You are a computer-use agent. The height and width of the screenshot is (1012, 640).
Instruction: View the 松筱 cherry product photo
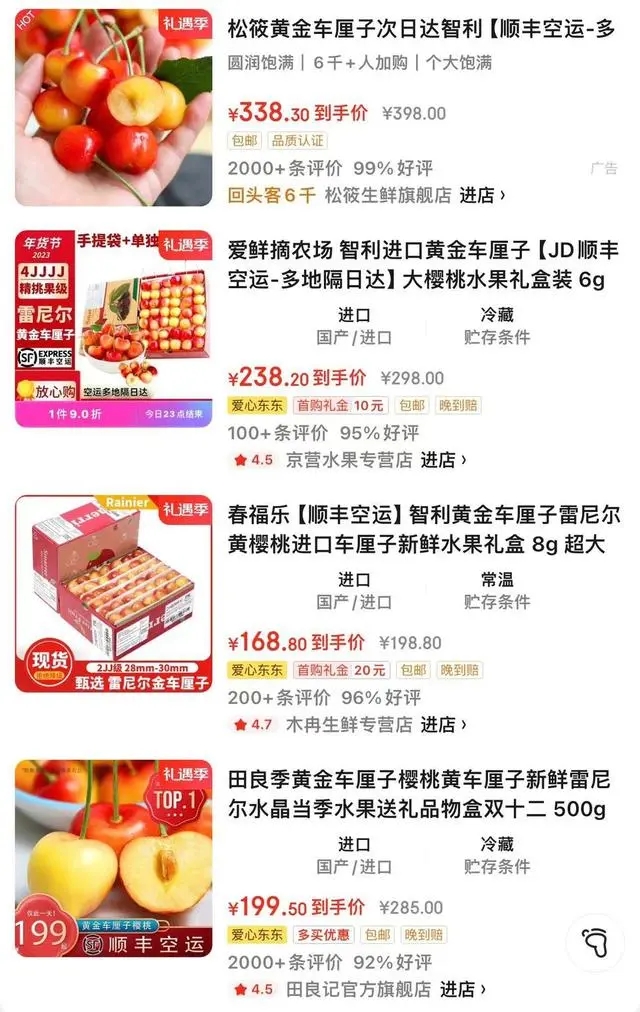(113, 107)
